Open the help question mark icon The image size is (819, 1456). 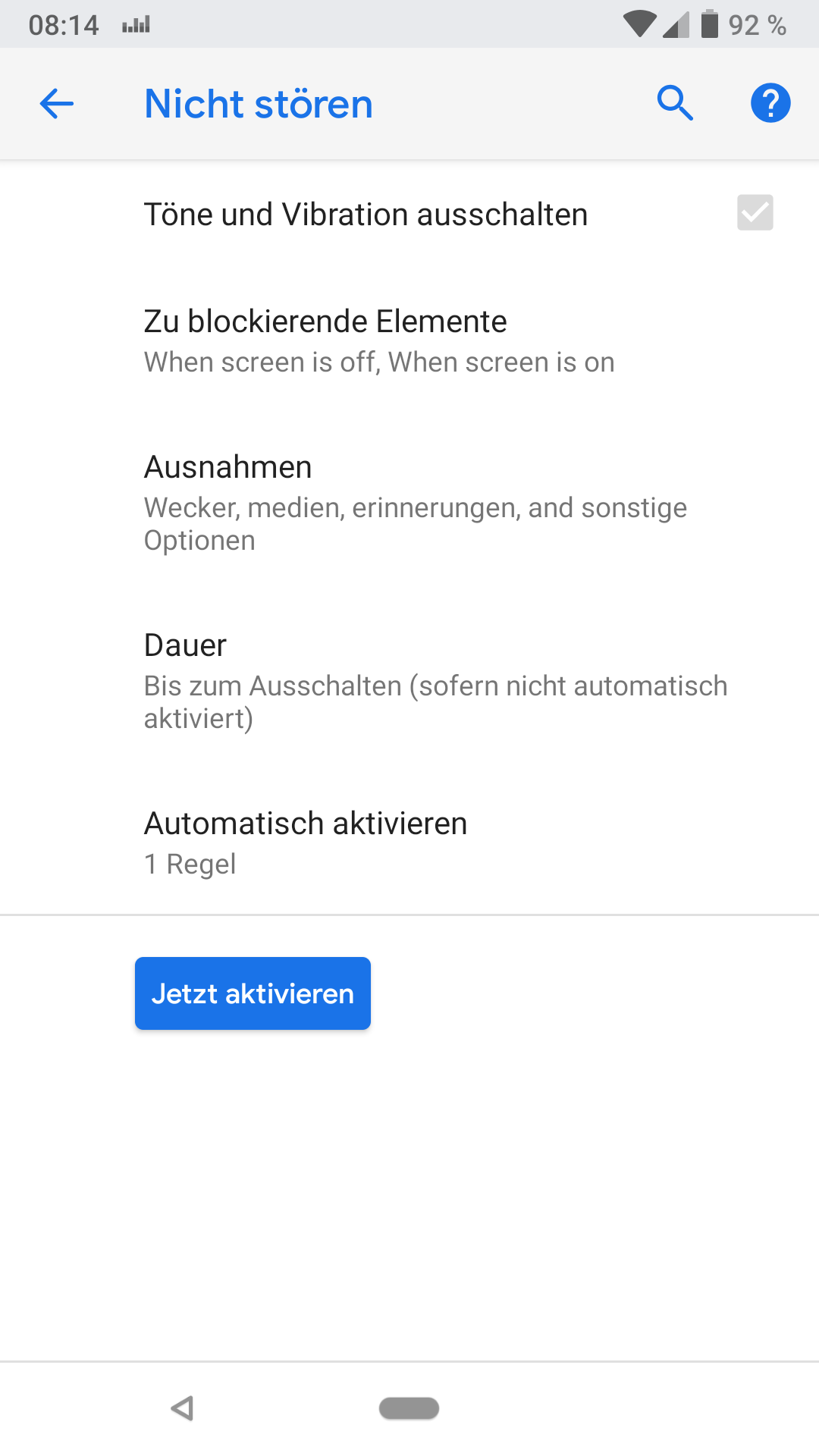770,103
